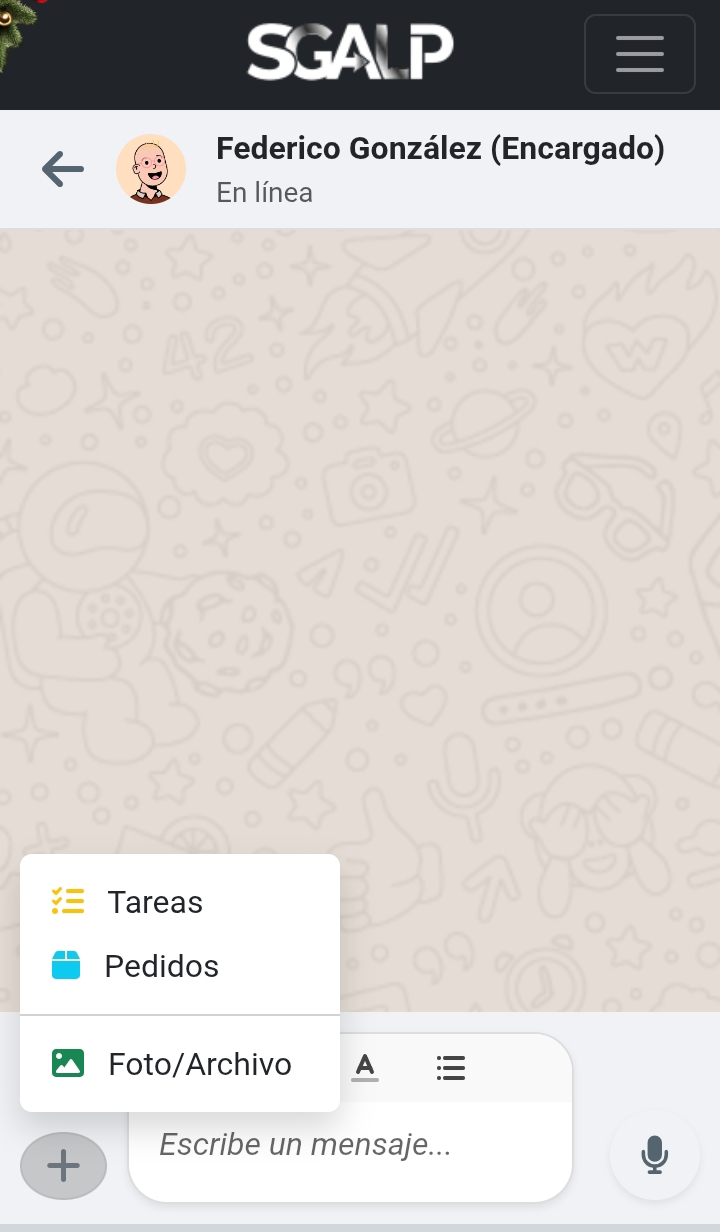Select Tareas from the attachment menu
Screen dimensions: 720x1232
(155, 902)
